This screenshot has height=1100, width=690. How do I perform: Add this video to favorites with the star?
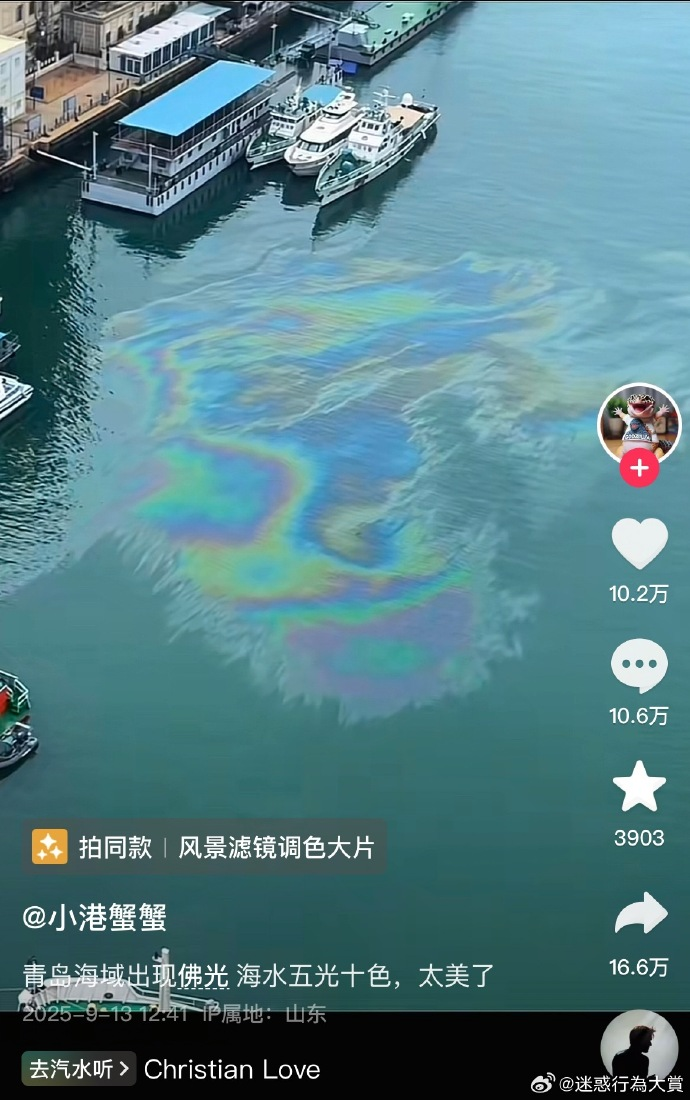click(x=639, y=787)
